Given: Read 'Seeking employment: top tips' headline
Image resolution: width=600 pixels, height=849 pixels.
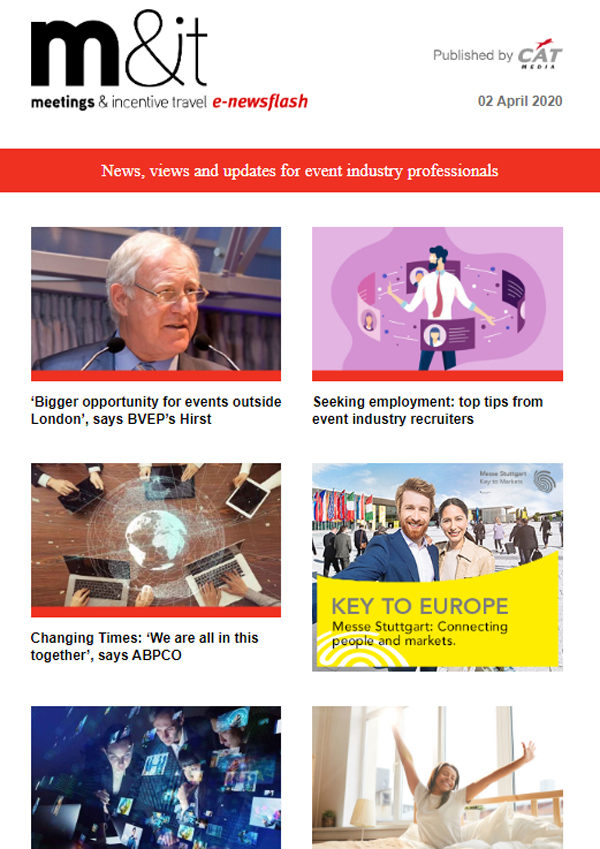Looking at the screenshot, I should (427, 410).
